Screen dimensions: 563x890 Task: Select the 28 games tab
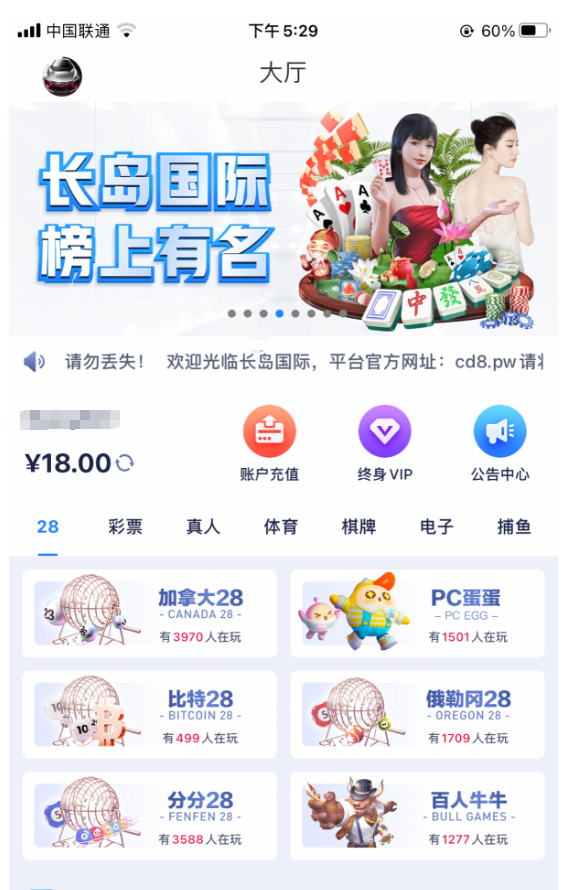pyautogui.click(x=48, y=527)
